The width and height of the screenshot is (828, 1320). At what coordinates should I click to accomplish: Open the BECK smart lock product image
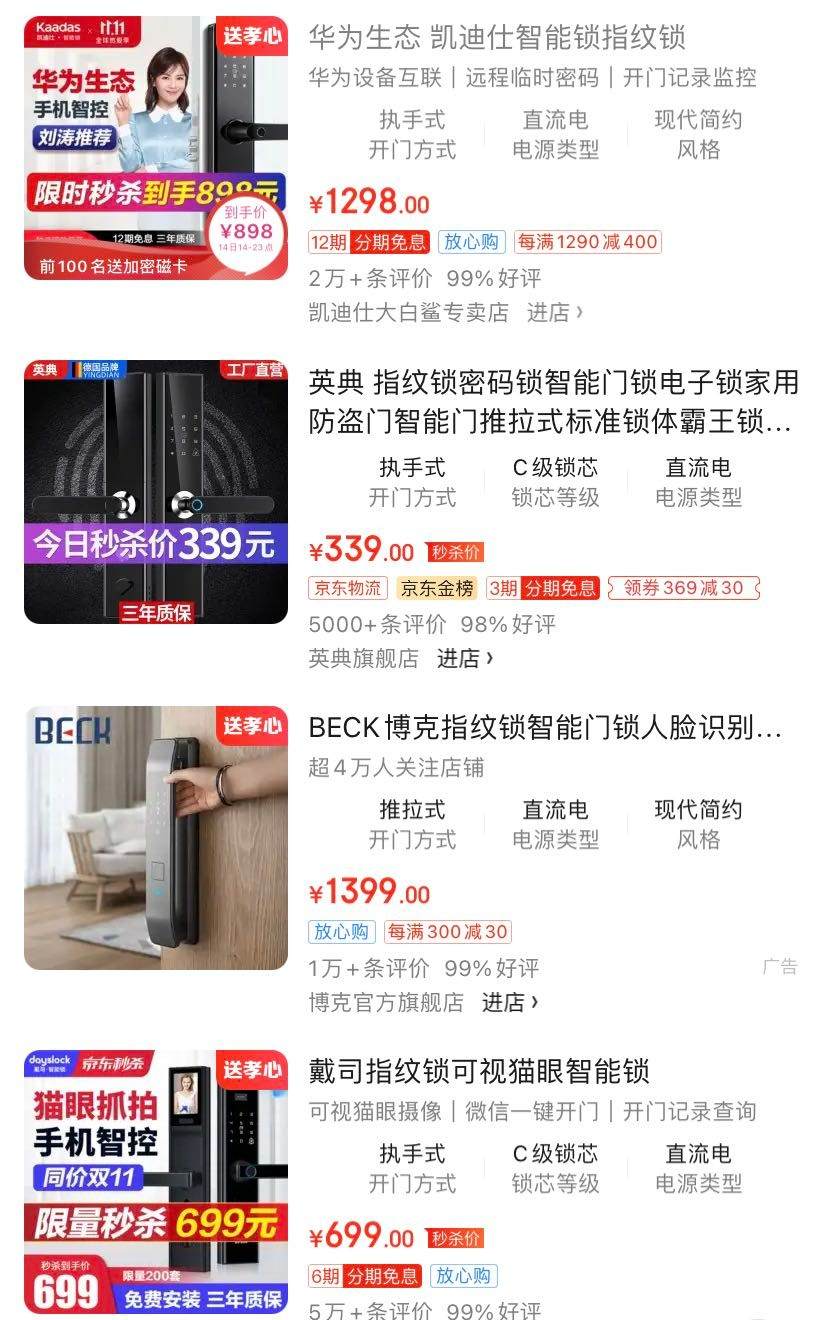[x=156, y=838]
